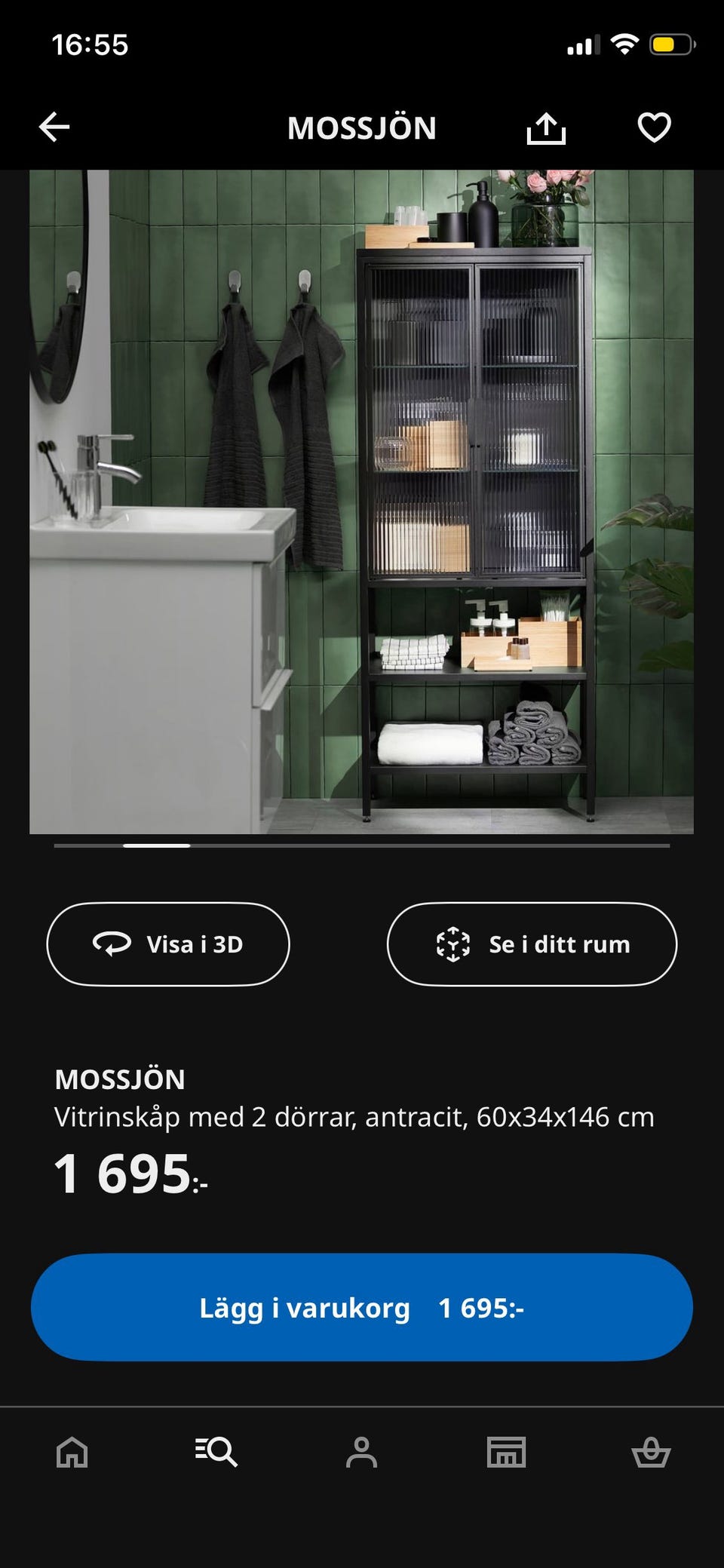Open the shopping cart icon

pos(652,1453)
